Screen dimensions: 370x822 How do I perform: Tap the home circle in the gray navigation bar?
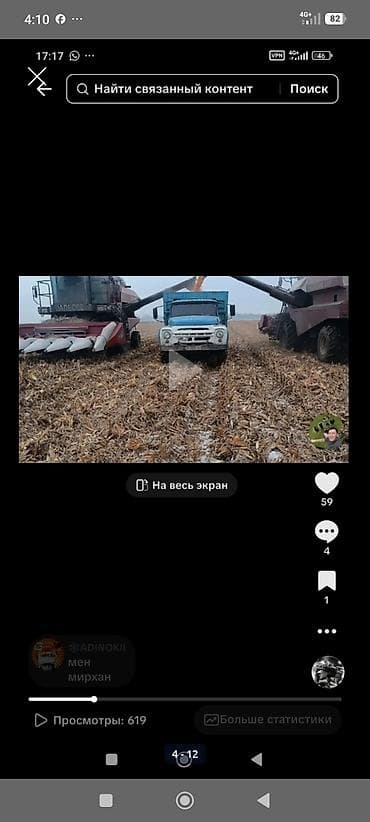coord(184,800)
